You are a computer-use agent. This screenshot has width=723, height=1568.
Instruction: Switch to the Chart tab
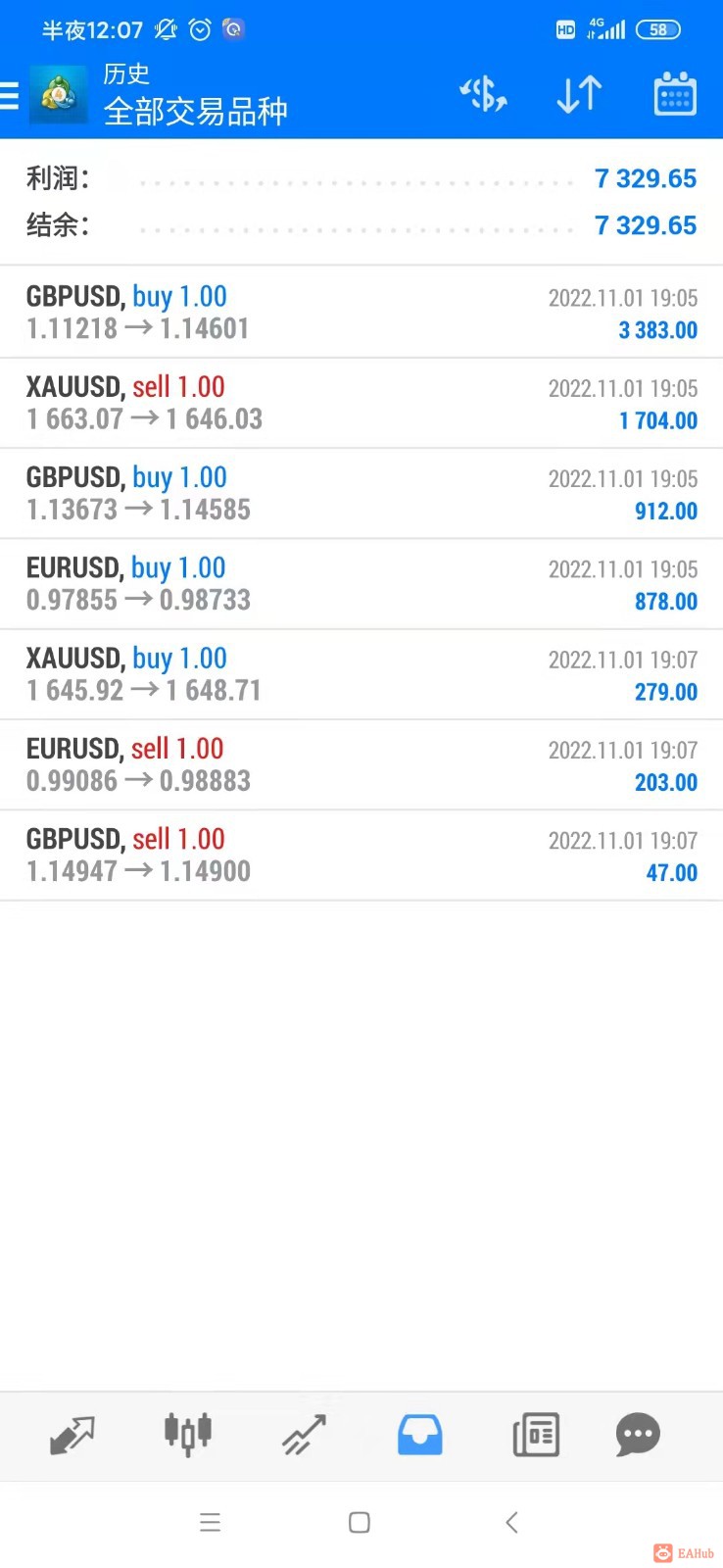click(187, 1435)
